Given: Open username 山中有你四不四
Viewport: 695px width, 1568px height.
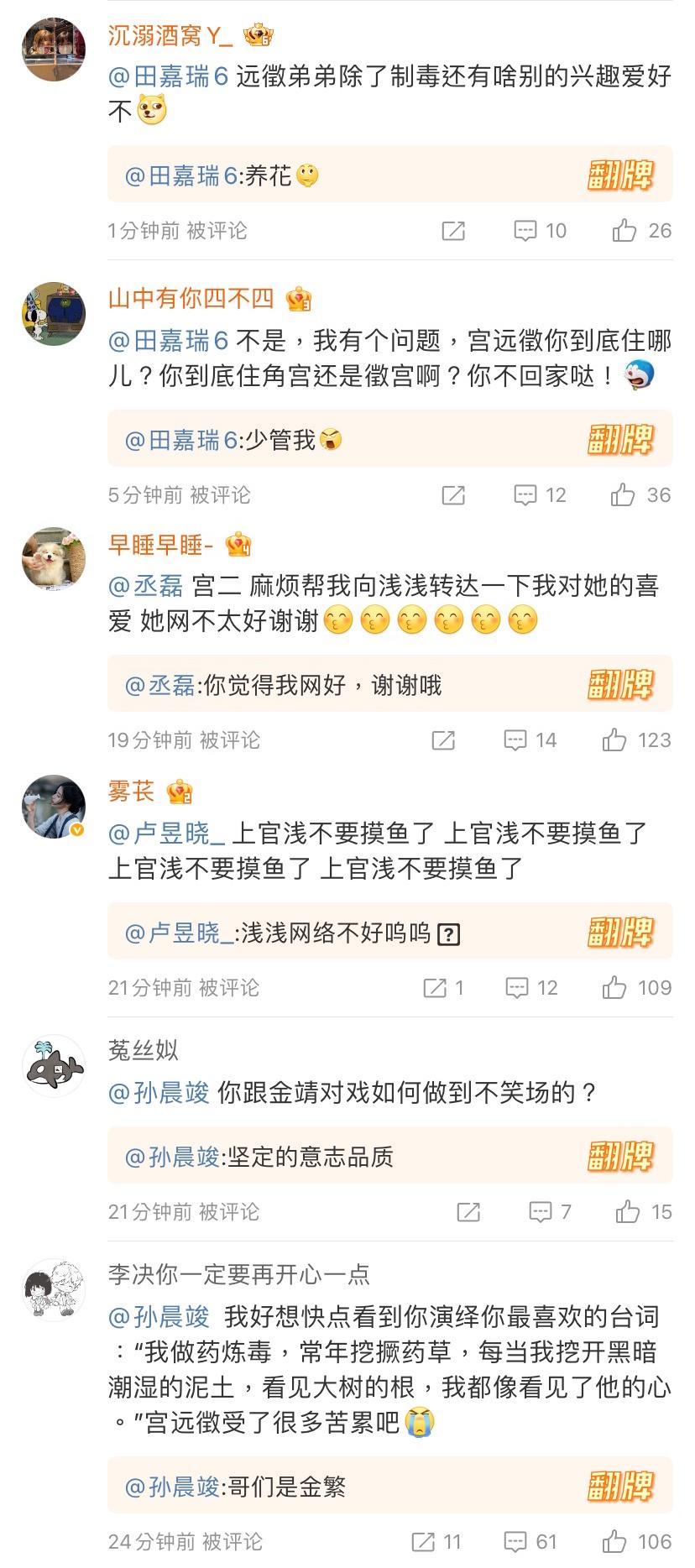Looking at the screenshot, I should (x=191, y=299).
